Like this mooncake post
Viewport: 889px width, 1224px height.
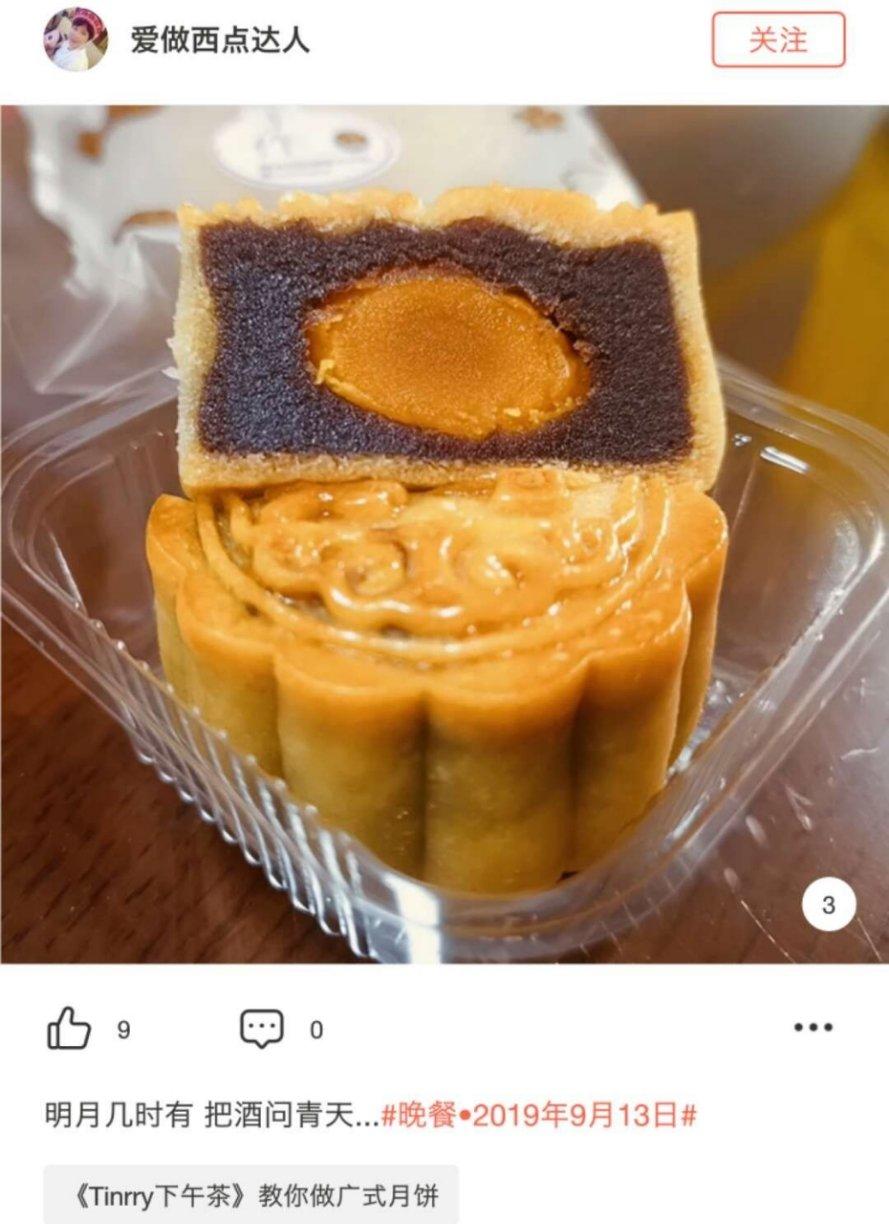tap(69, 1028)
